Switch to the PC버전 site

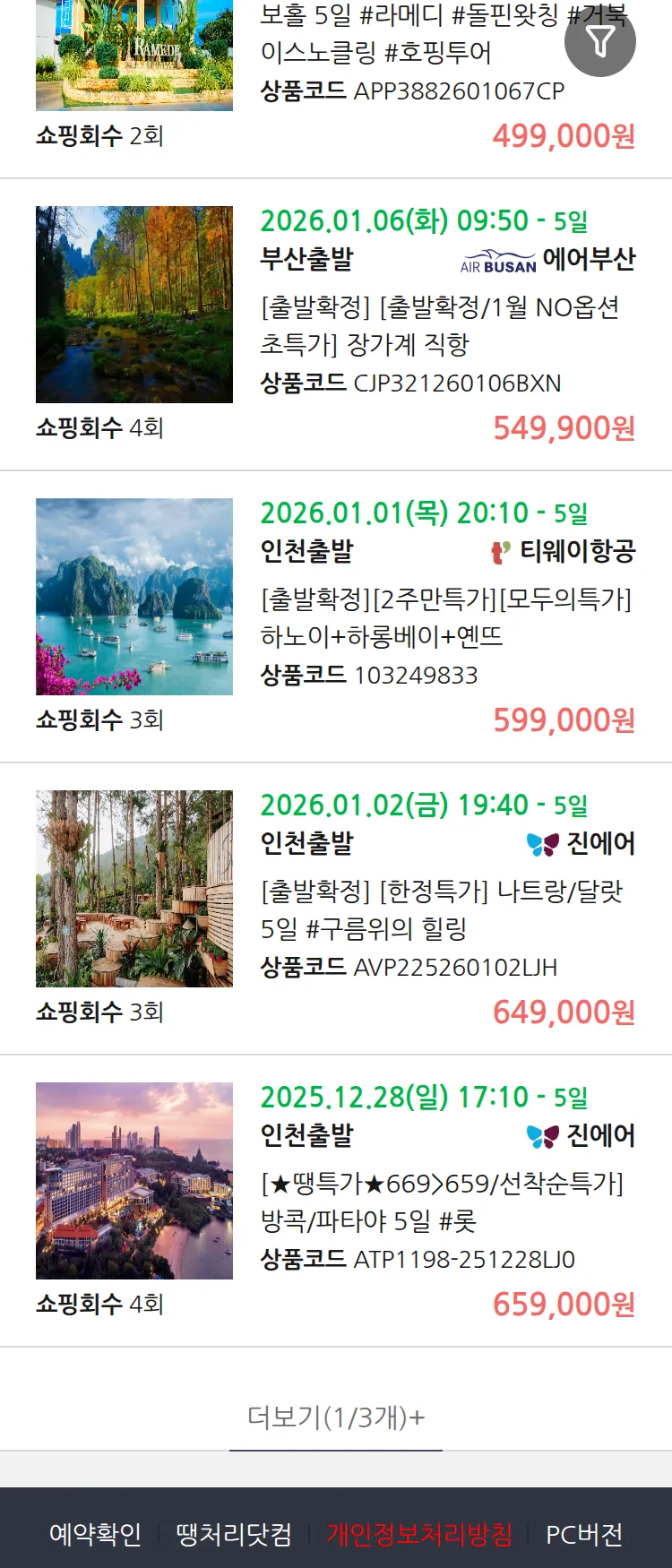pos(584,1534)
